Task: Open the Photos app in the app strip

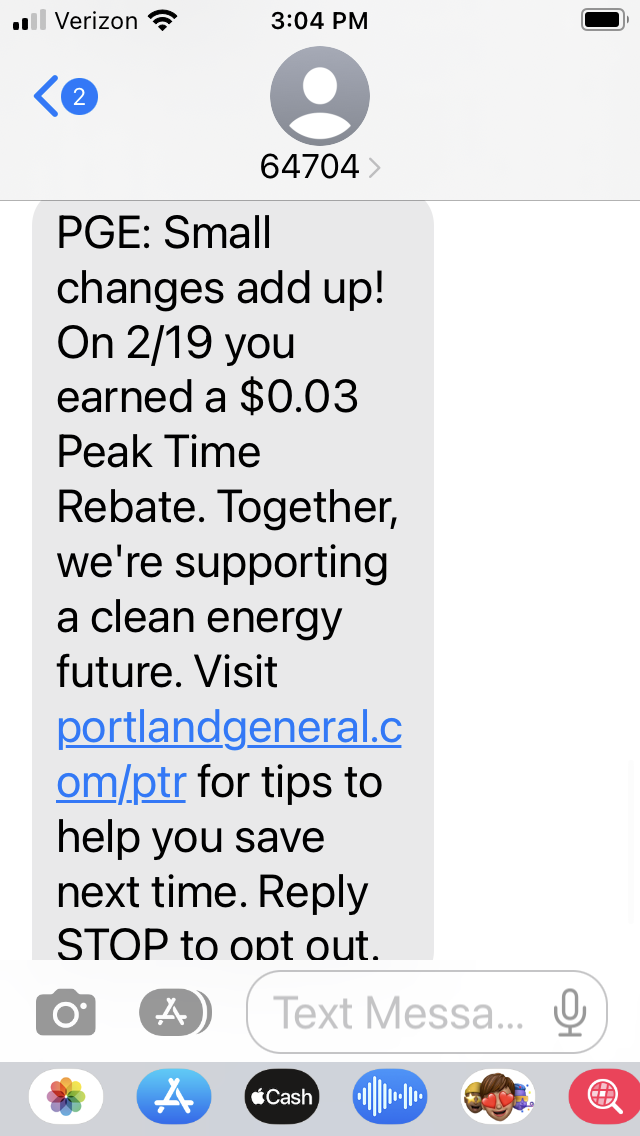Action: tap(66, 1097)
